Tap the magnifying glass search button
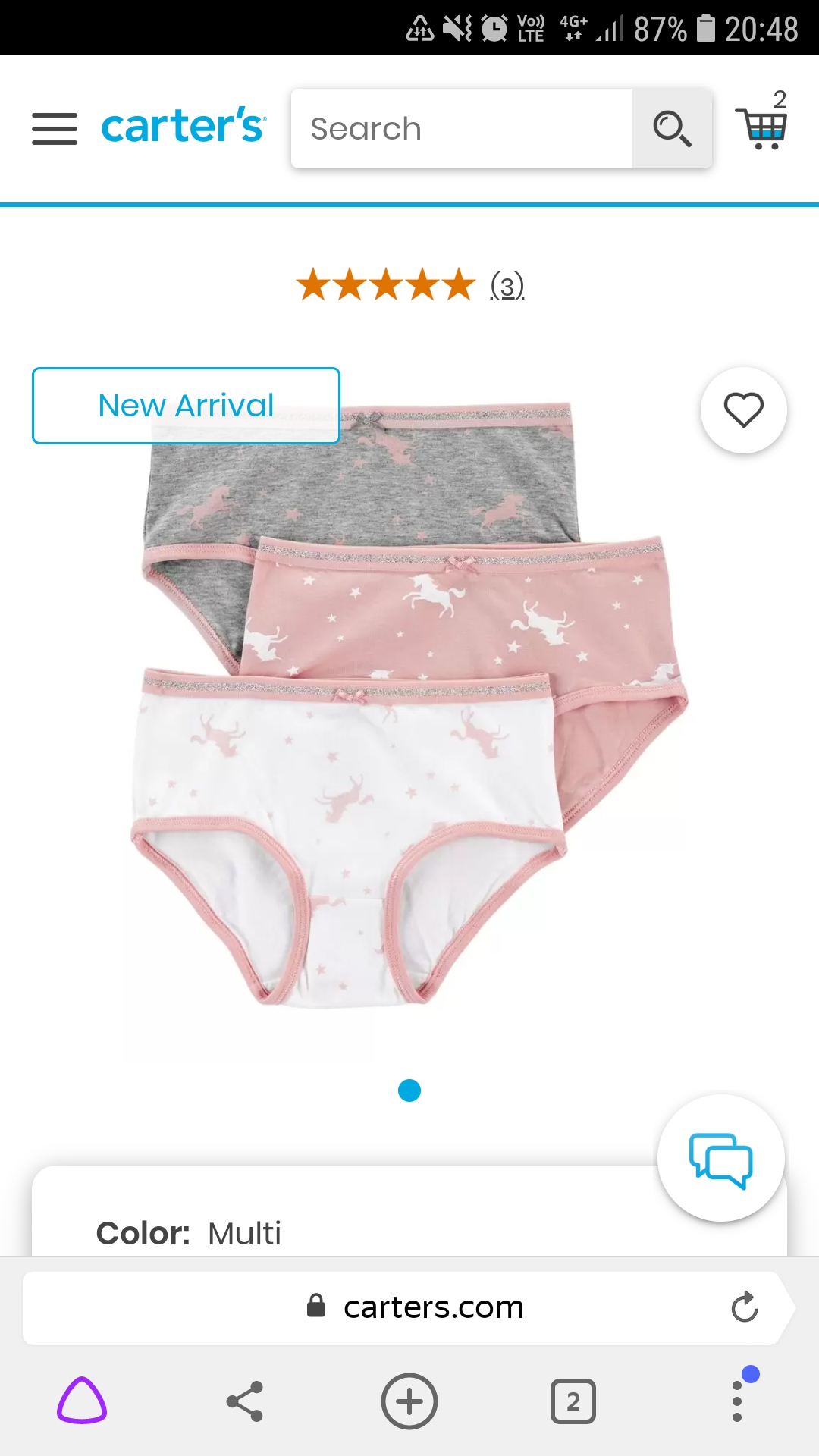The width and height of the screenshot is (819, 1456). [672, 128]
